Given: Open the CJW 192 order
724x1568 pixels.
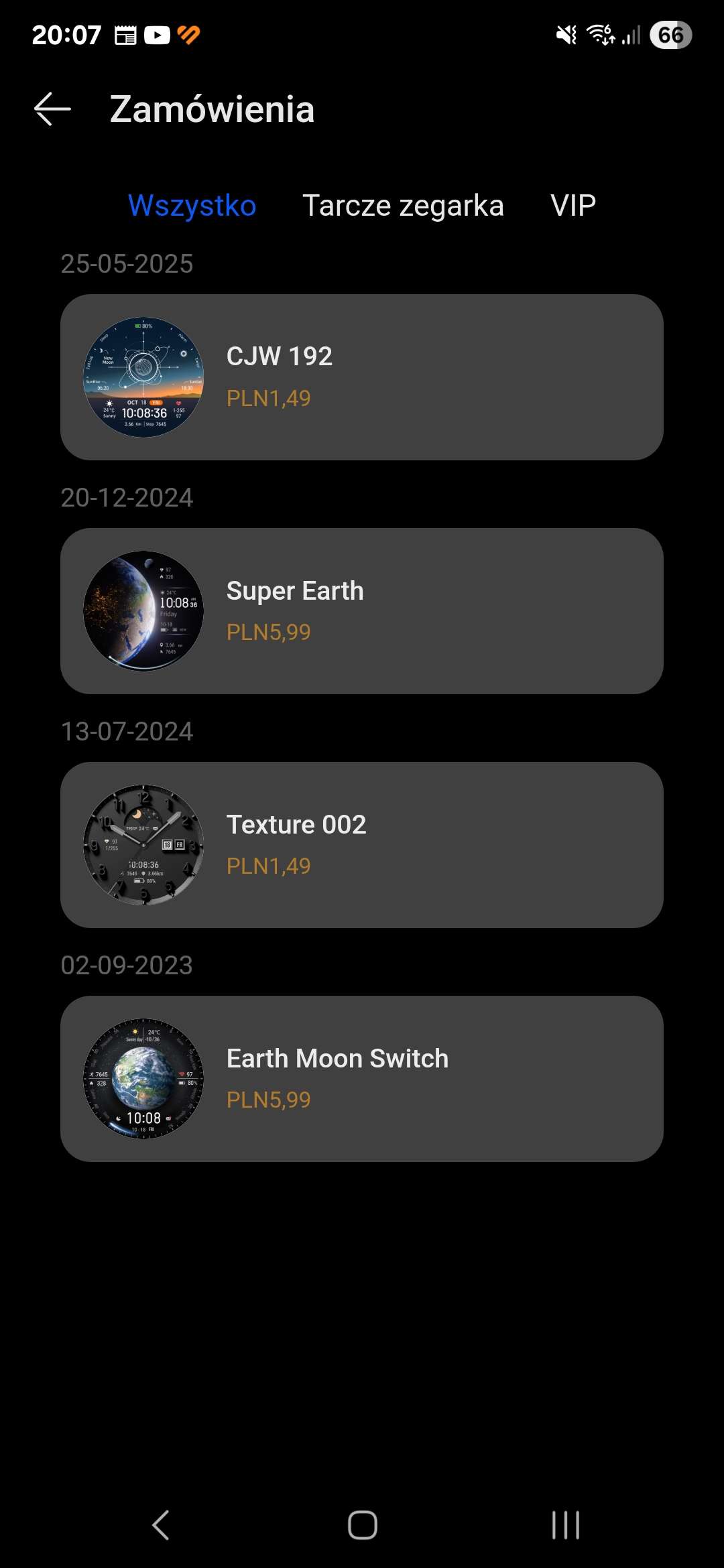Looking at the screenshot, I should click(362, 377).
